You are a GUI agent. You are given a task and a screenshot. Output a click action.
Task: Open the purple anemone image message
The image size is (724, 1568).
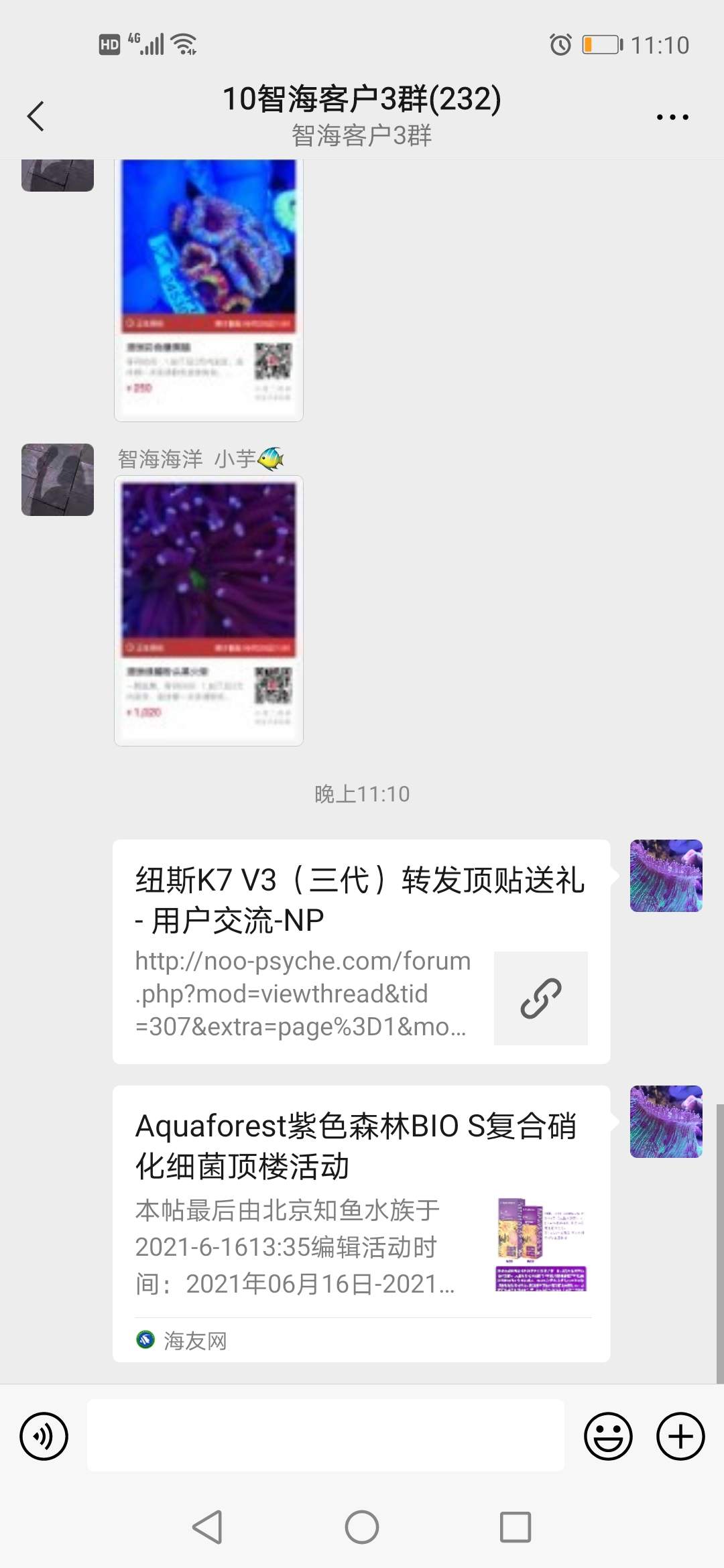(x=208, y=610)
